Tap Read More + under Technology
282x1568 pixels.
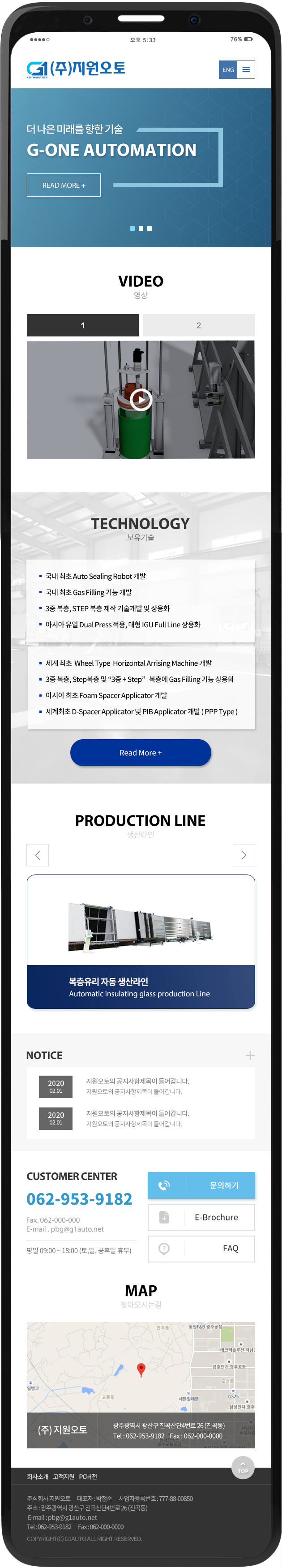[x=141, y=753]
